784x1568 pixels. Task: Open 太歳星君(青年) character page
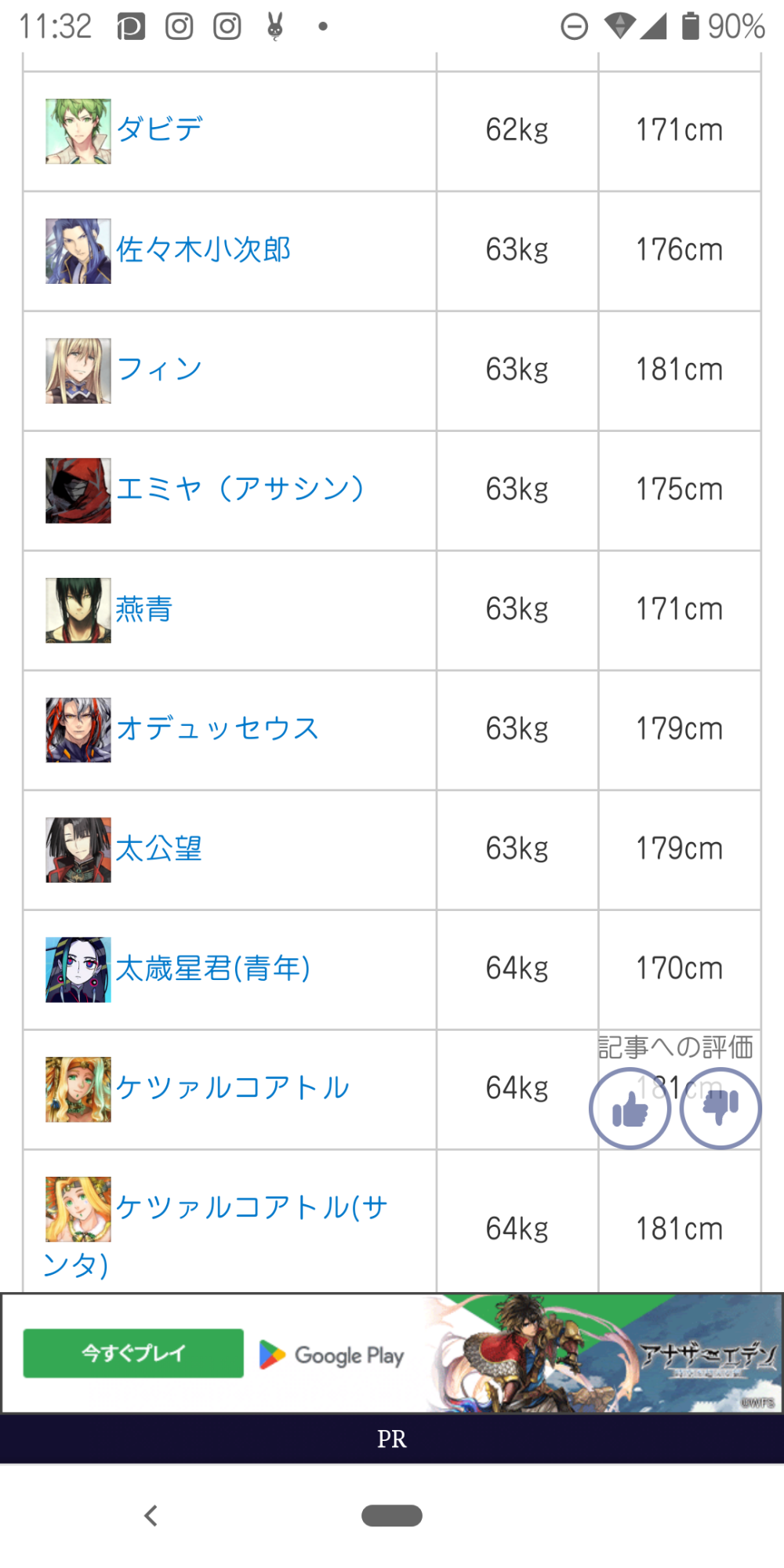pos(213,969)
